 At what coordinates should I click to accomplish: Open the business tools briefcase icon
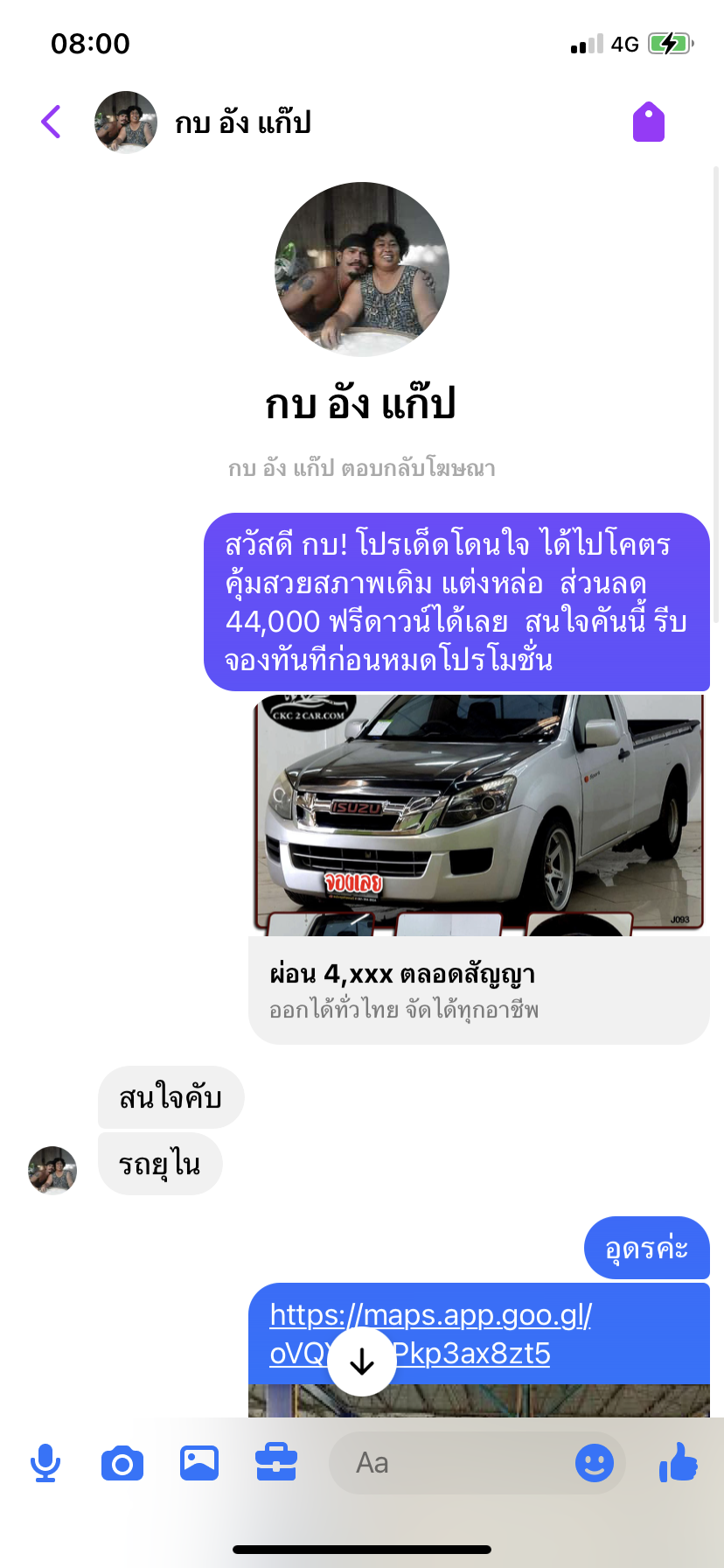pyautogui.click(x=276, y=1463)
